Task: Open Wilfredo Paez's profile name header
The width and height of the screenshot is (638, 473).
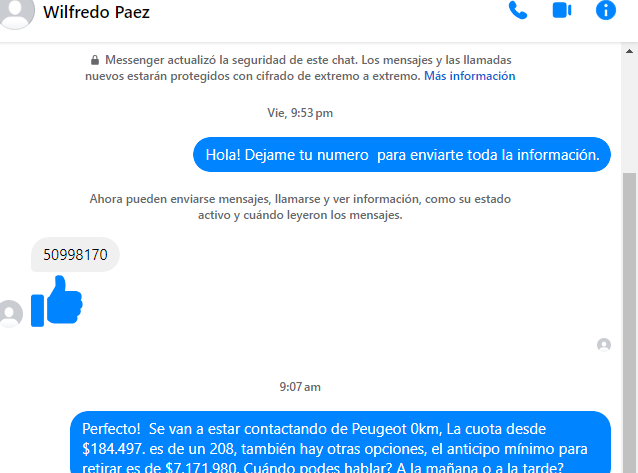Action: click(96, 13)
